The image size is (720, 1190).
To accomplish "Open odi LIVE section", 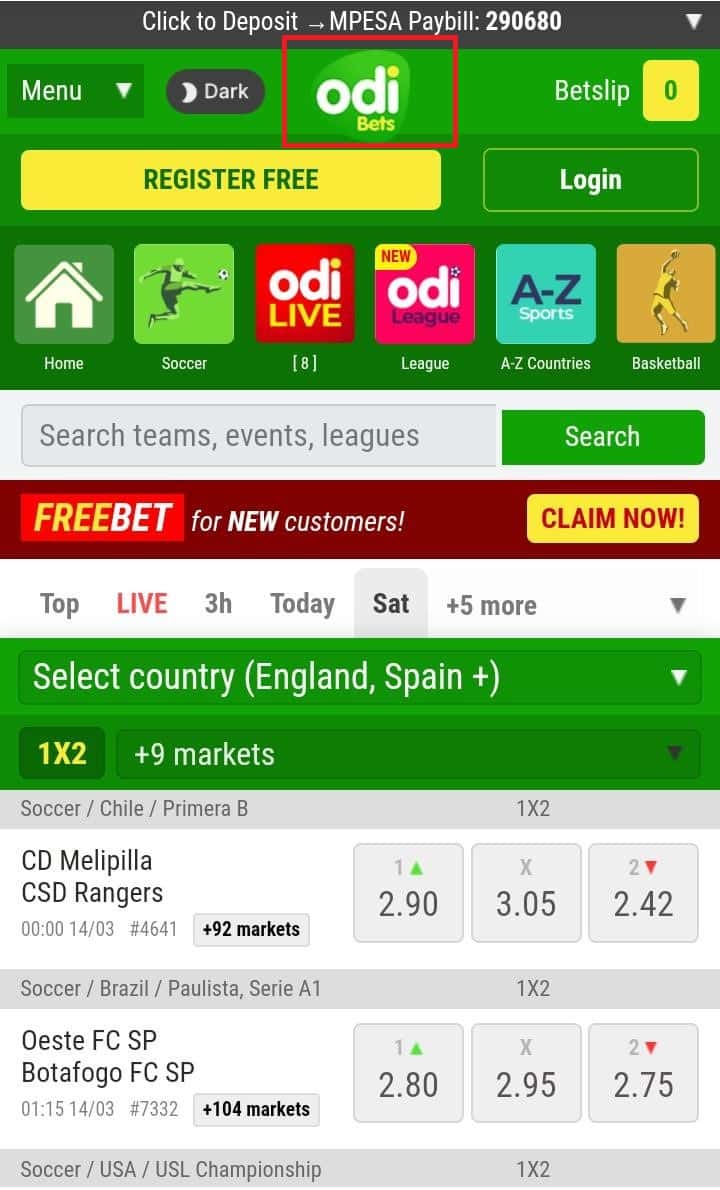I will click(x=304, y=293).
